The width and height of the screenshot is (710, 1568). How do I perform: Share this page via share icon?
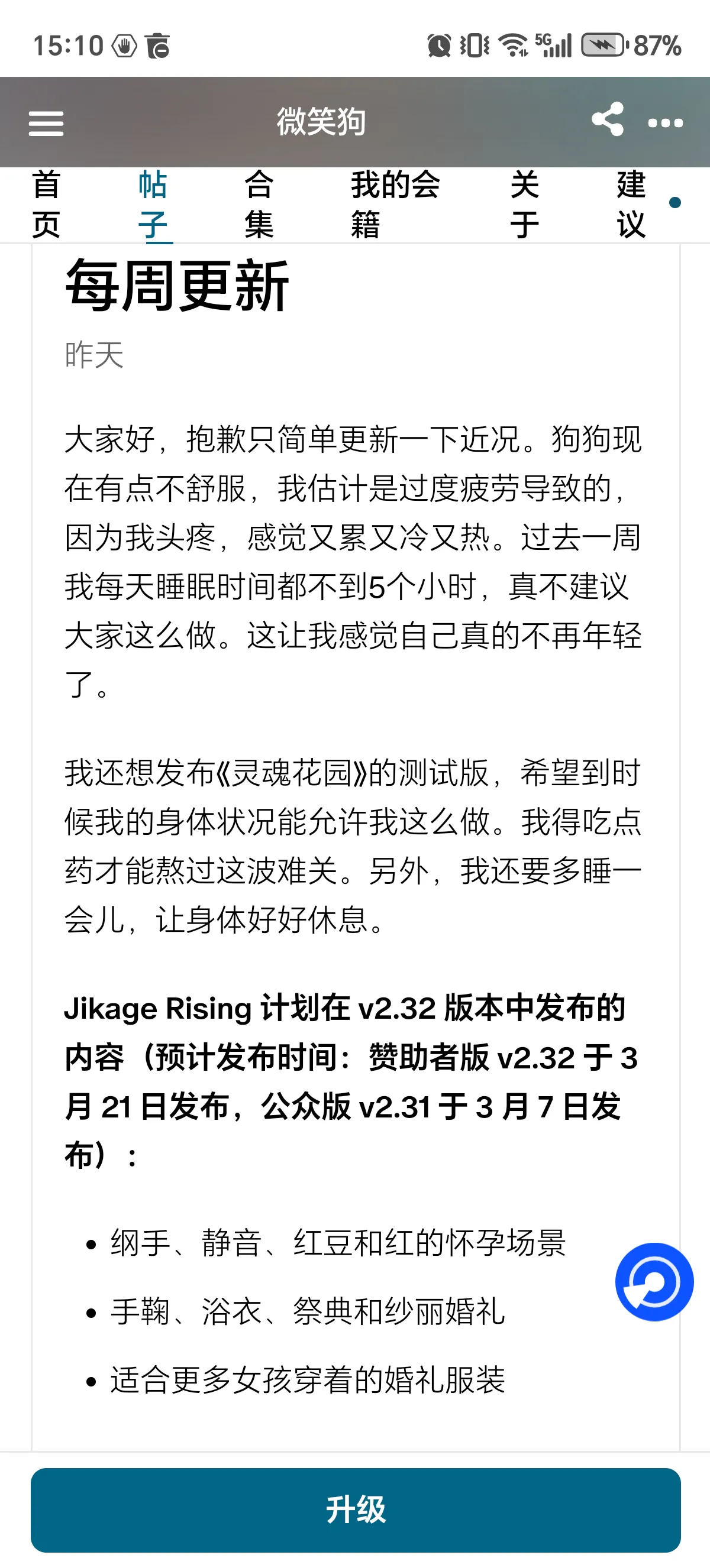click(x=607, y=119)
